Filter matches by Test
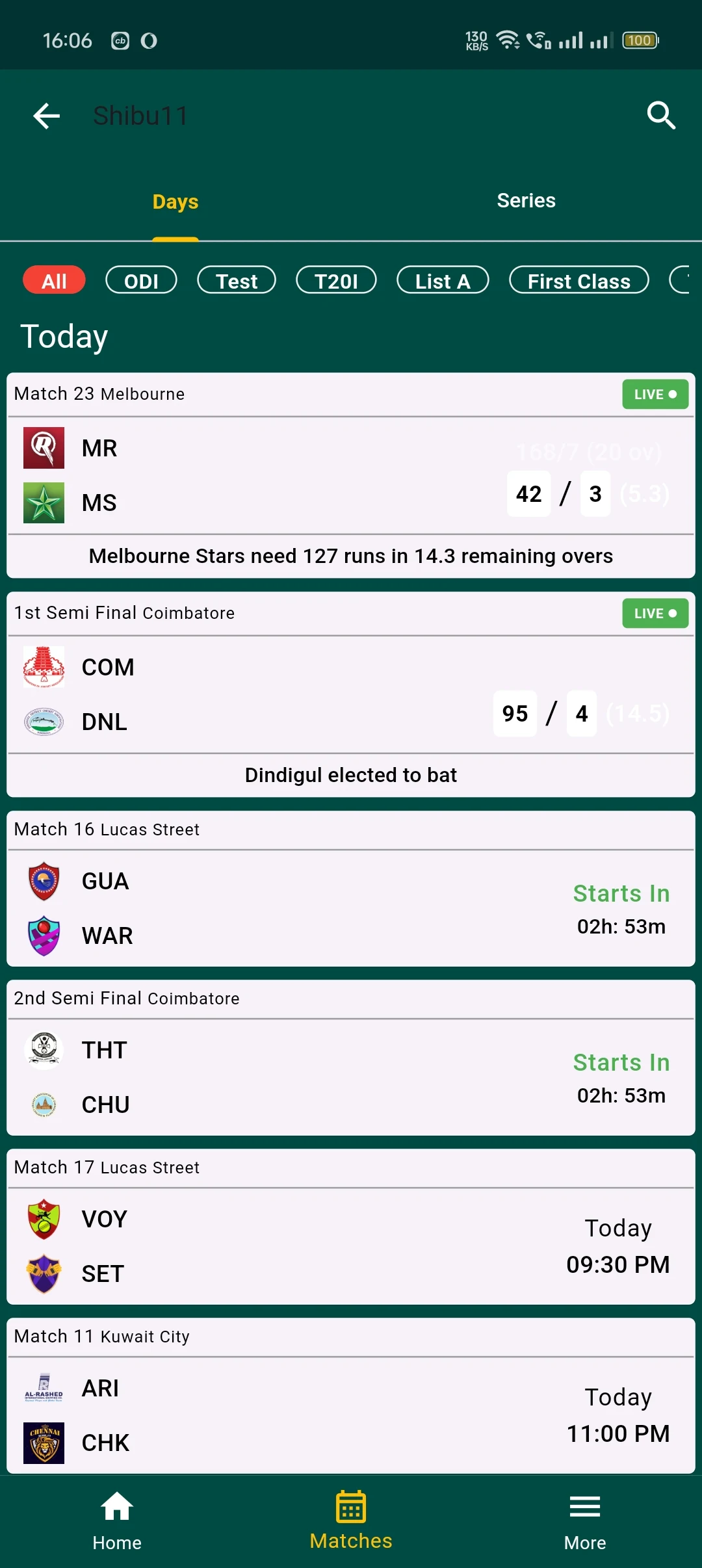This screenshot has width=702, height=1568. (237, 280)
